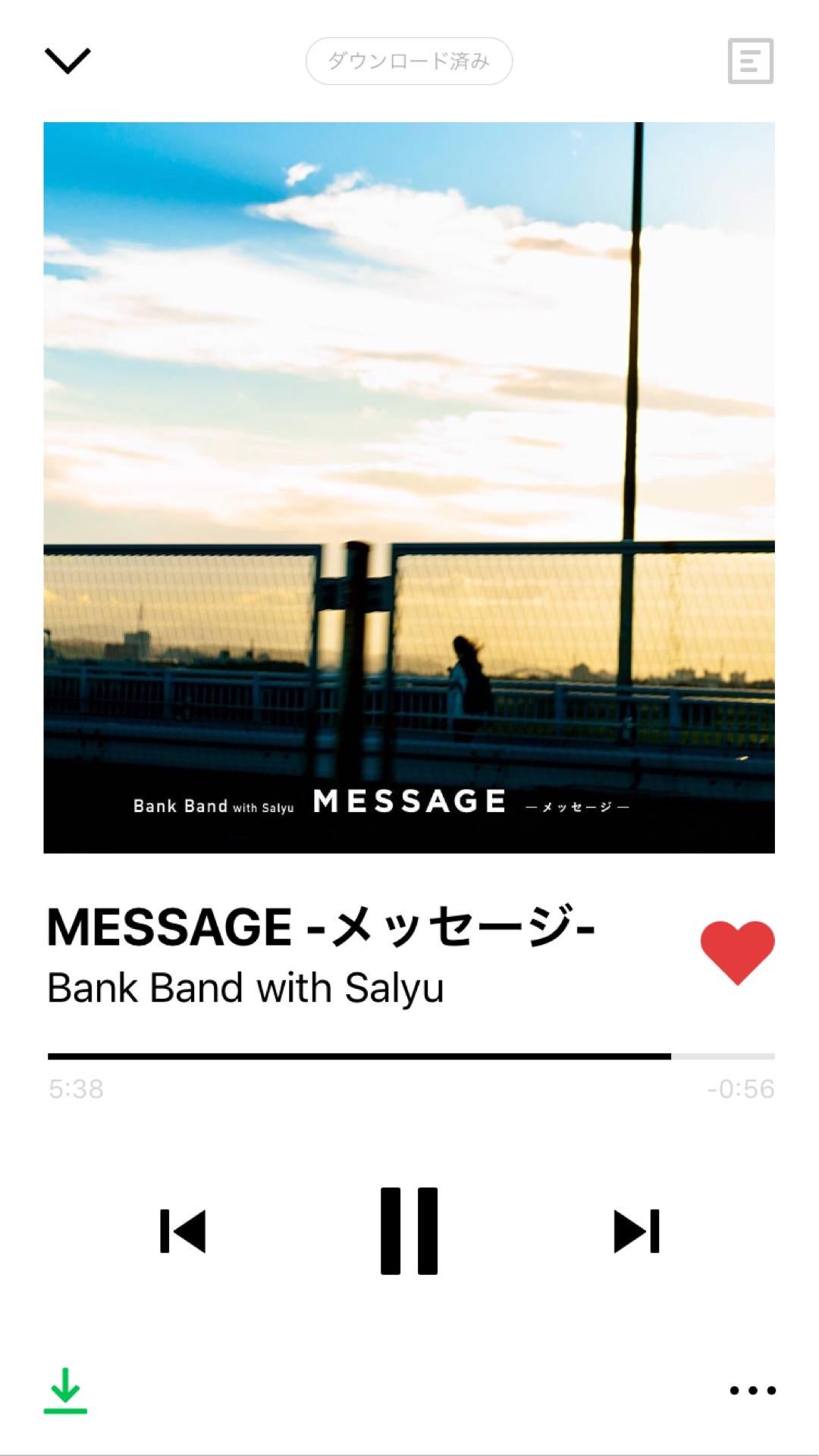
Task: Pause the current song
Action: [409, 1230]
